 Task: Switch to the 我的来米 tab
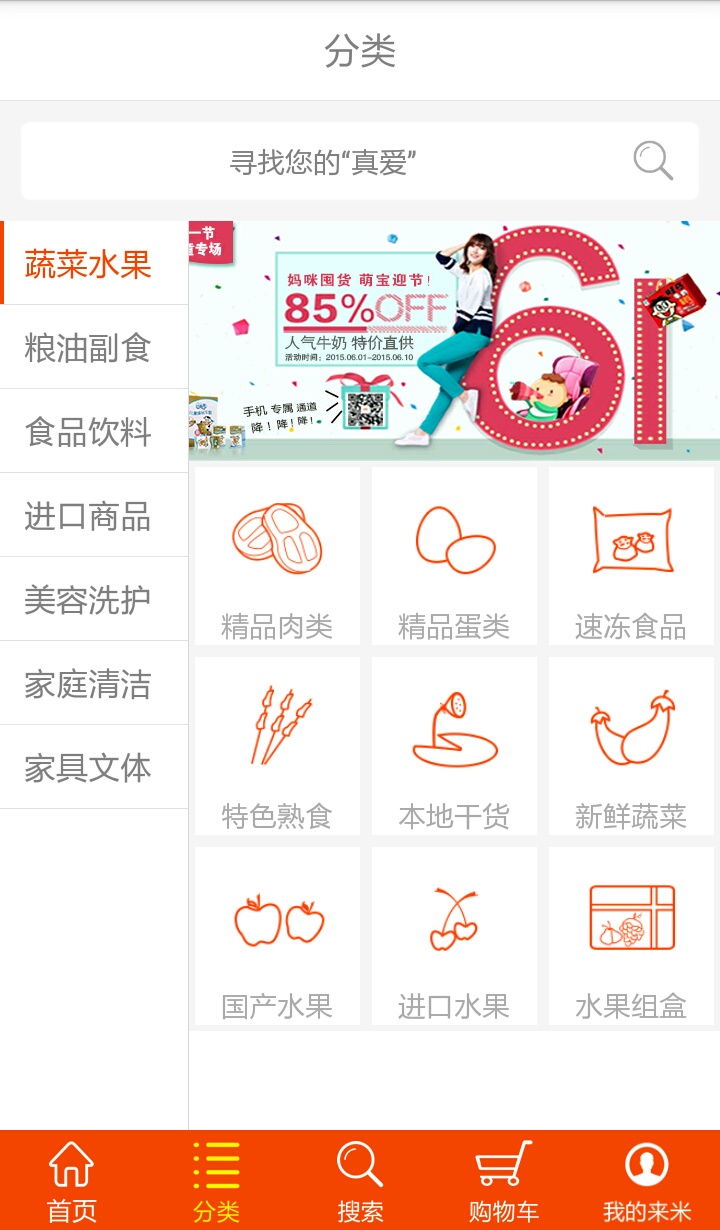click(x=647, y=1182)
